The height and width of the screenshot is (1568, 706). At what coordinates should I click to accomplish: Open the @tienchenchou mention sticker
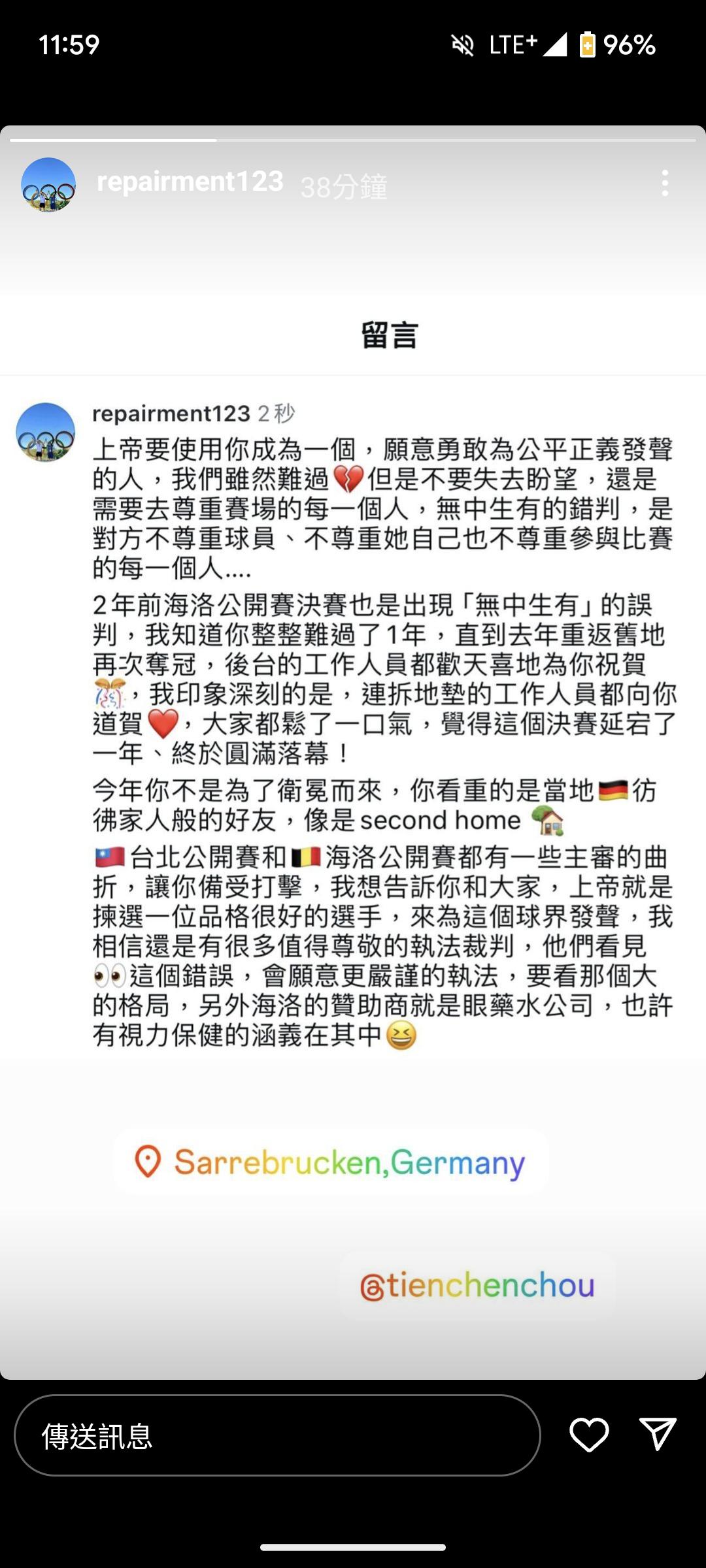pyautogui.click(x=477, y=1285)
